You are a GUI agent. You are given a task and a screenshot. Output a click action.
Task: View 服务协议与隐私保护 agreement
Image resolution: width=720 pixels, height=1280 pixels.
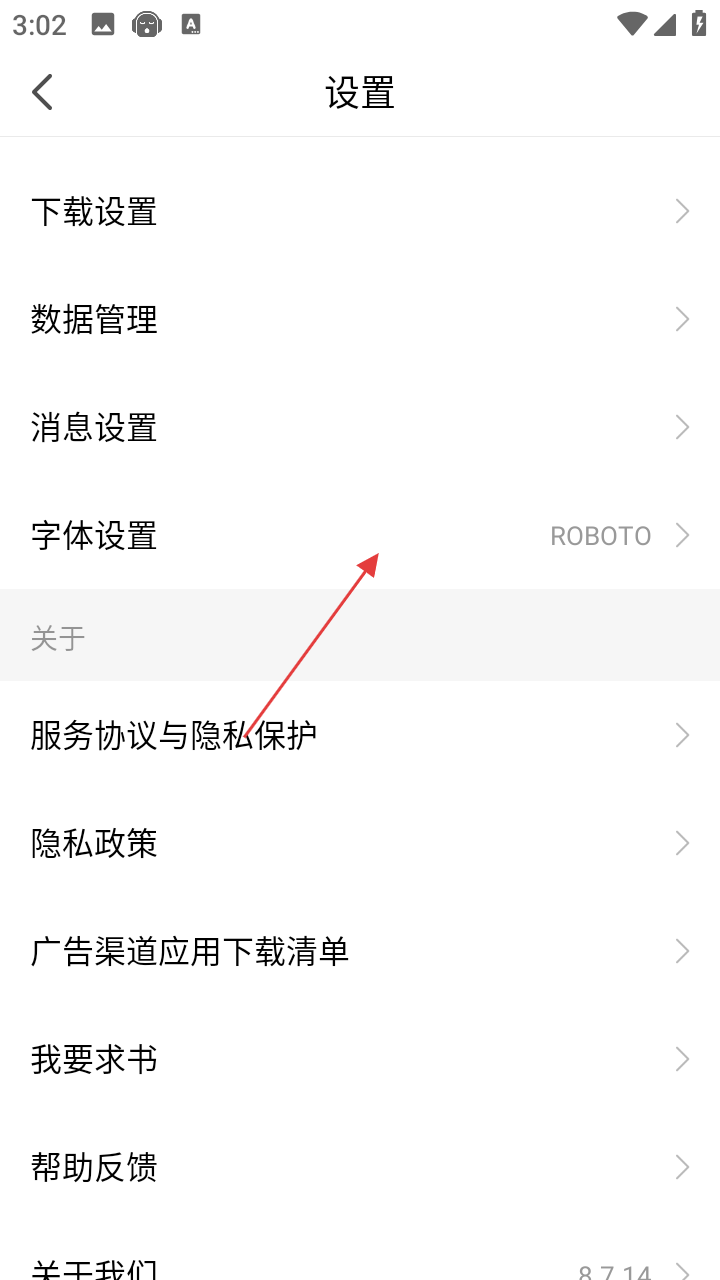pyautogui.click(x=360, y=736)
